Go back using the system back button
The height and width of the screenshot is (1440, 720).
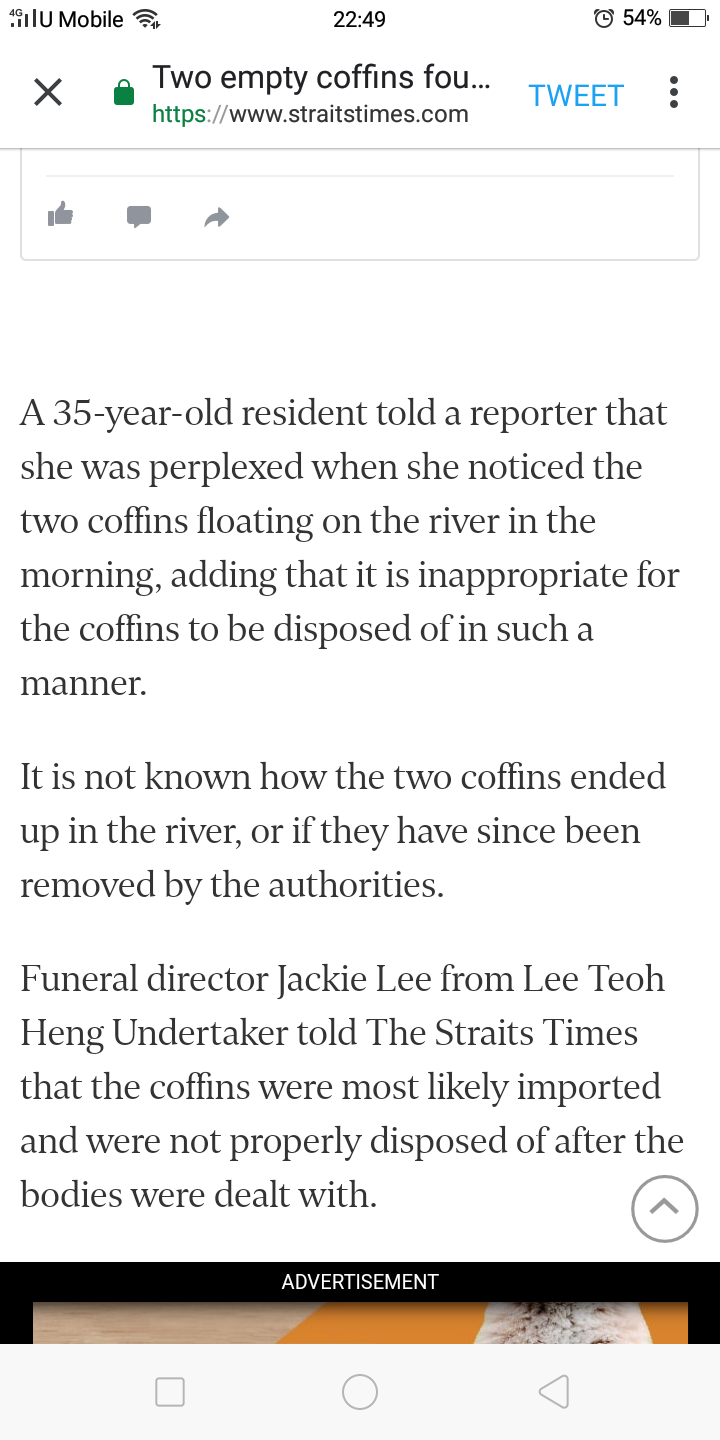553,1391
